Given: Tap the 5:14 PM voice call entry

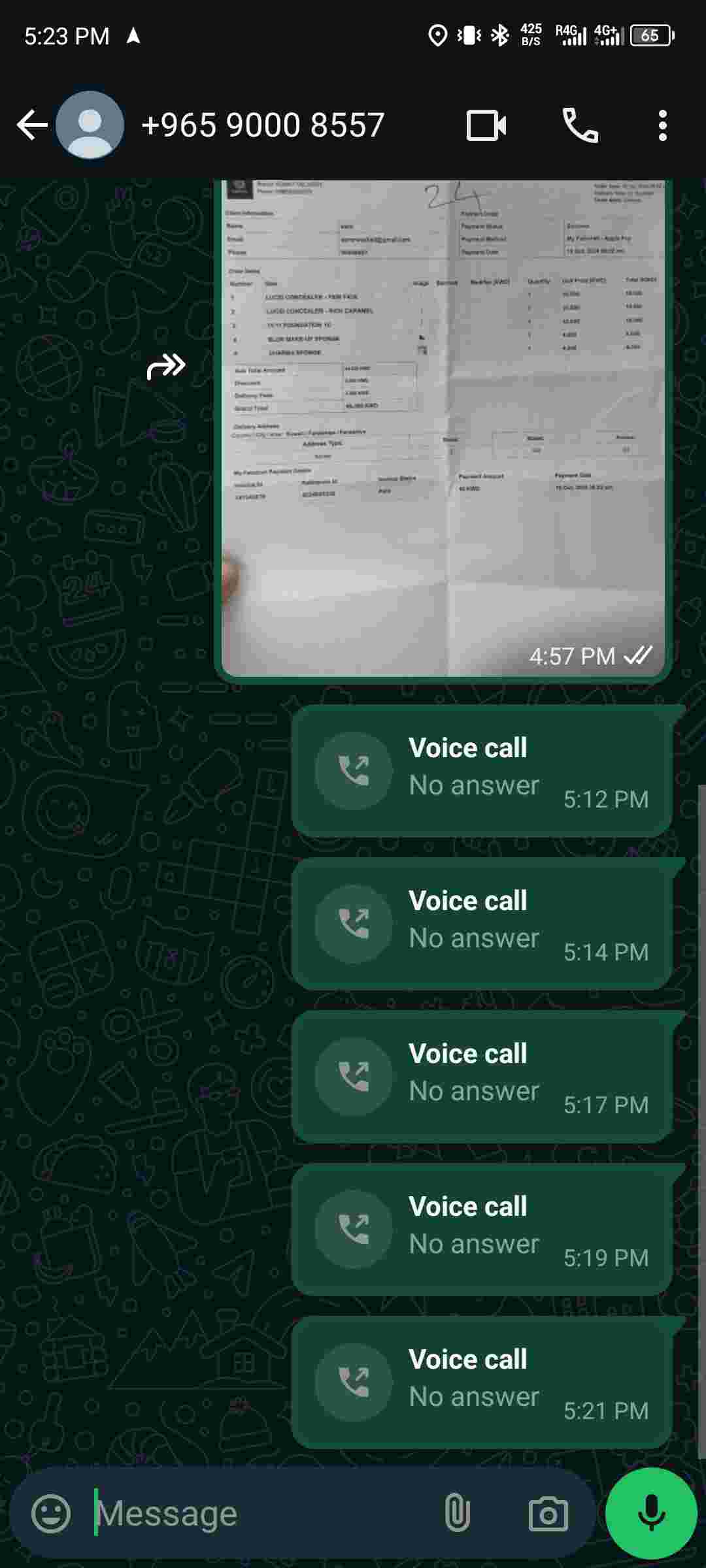Looking at the screenshot, I should coord(482,924).
